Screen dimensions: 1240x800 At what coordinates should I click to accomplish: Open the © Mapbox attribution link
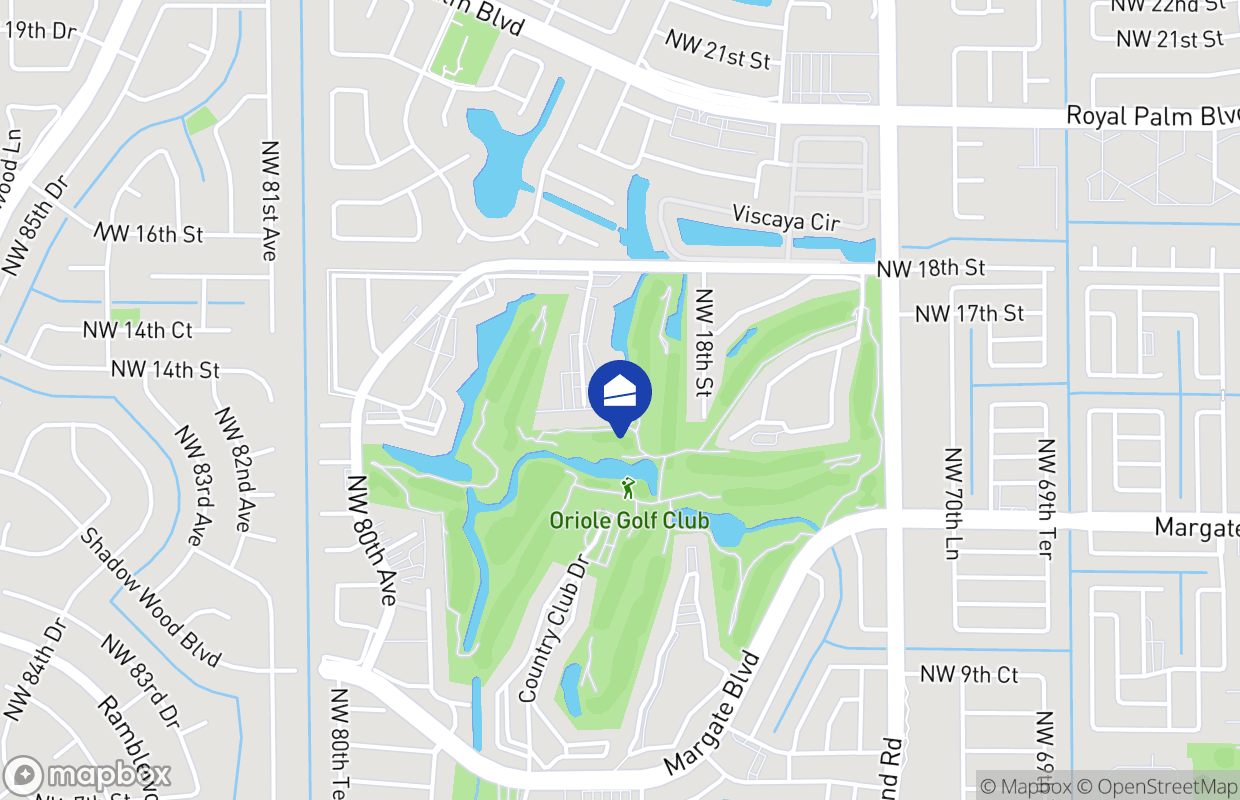click(x=1026, y=787)
